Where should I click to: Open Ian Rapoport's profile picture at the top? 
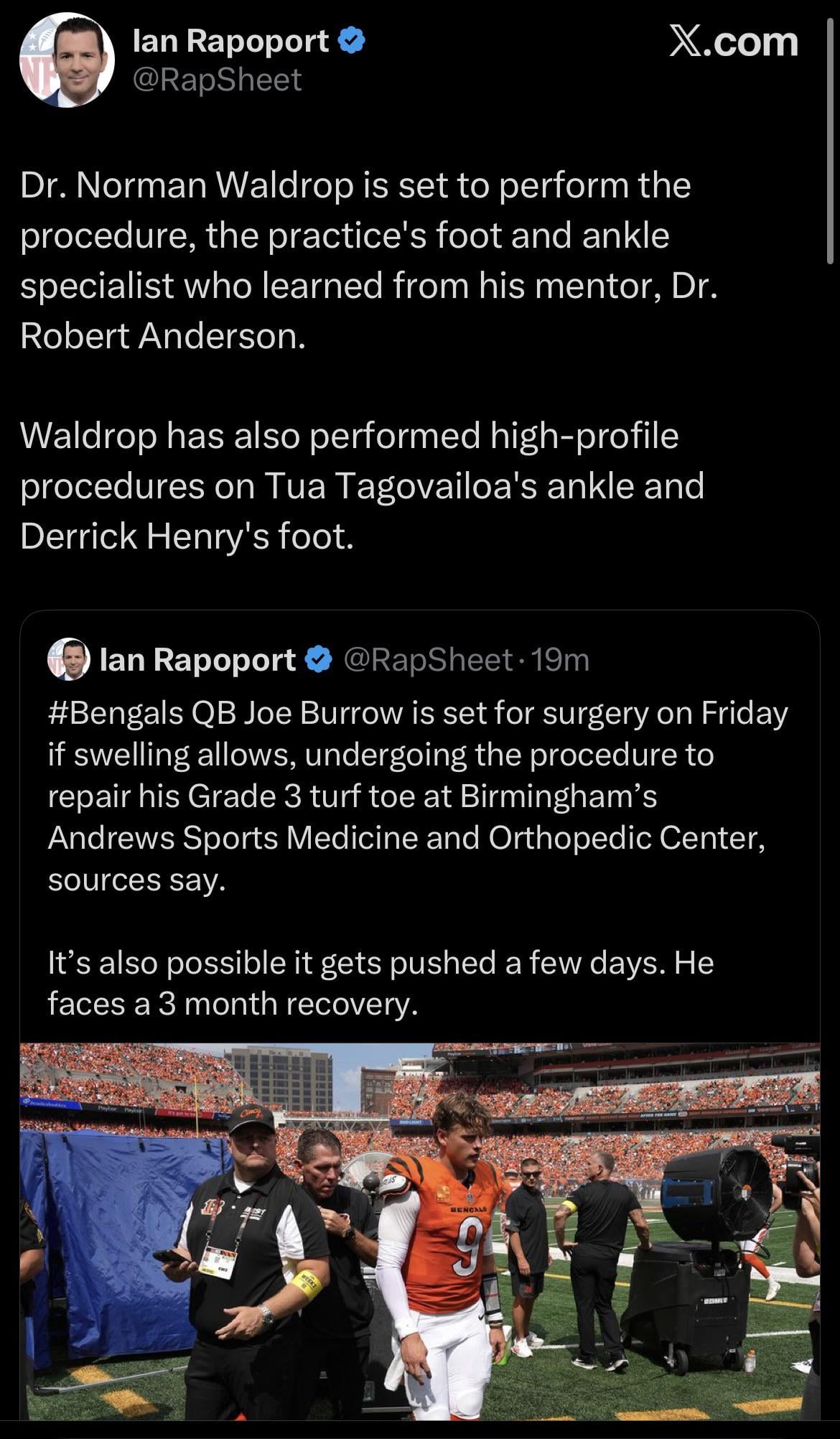pos(67,60)
